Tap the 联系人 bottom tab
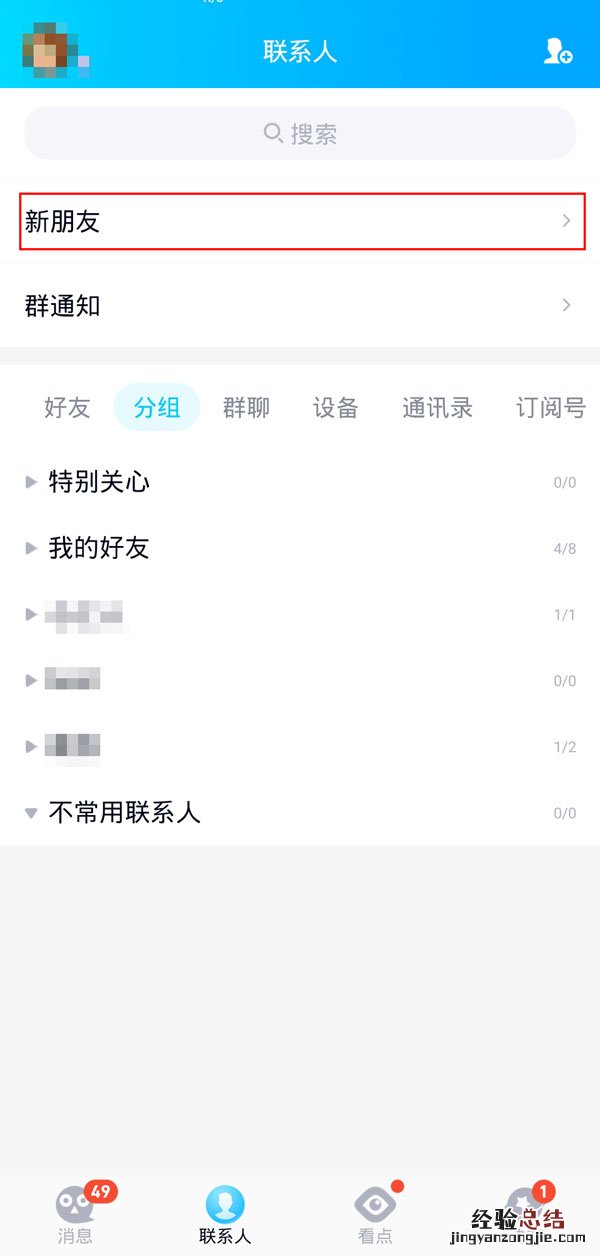600x1256 pixels. tap(225, 1214)
